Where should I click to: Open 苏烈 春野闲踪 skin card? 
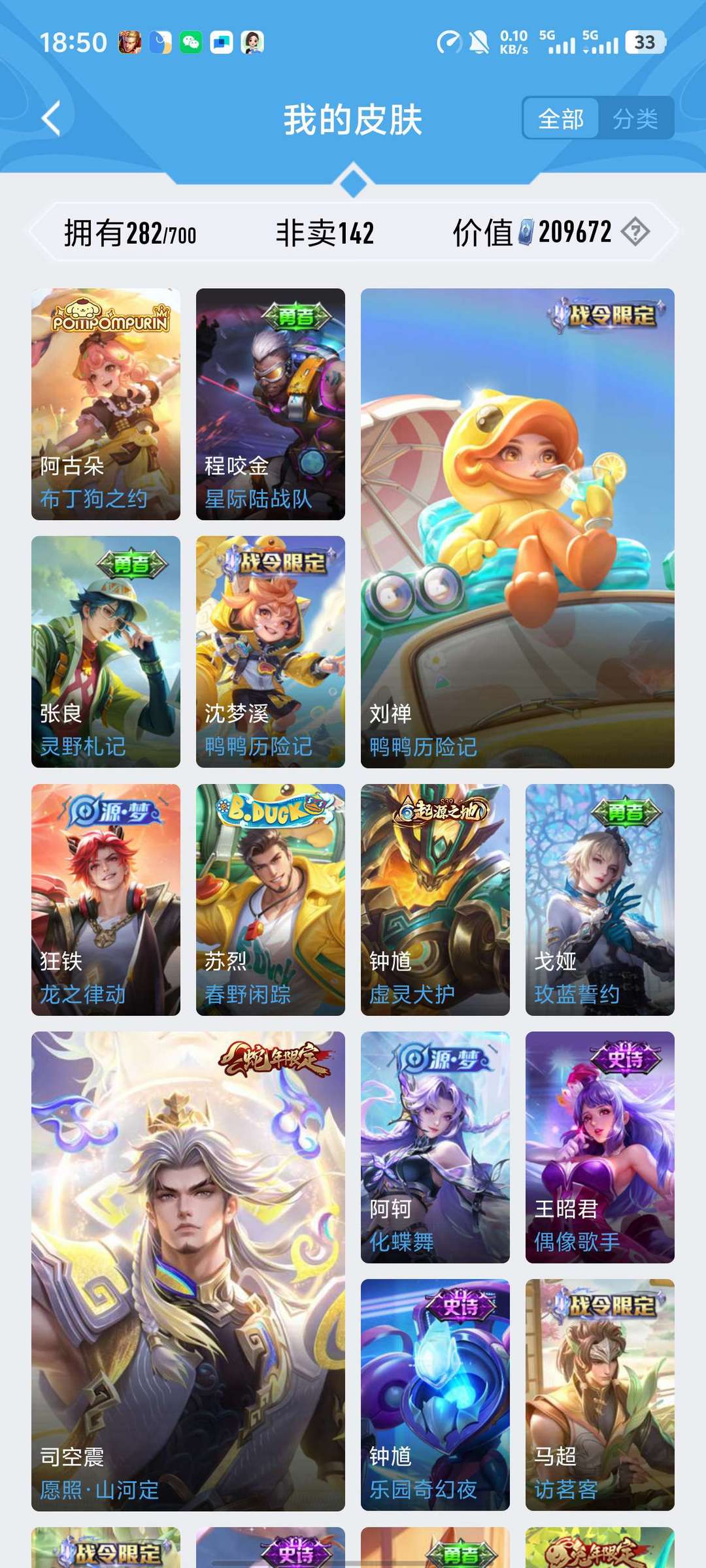click(x=271, y=900)
